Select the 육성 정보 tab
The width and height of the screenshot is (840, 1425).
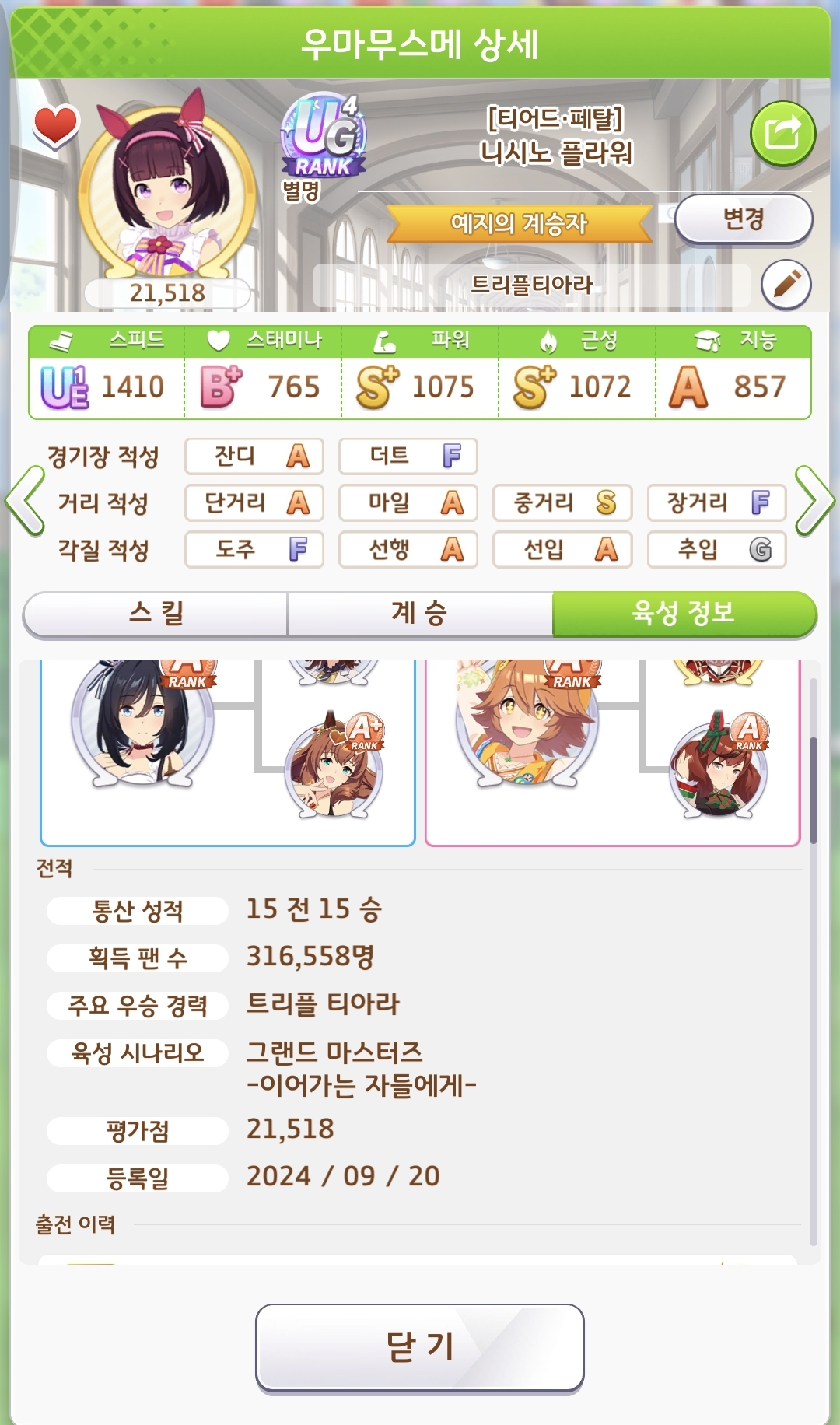(x=684, y=614)
